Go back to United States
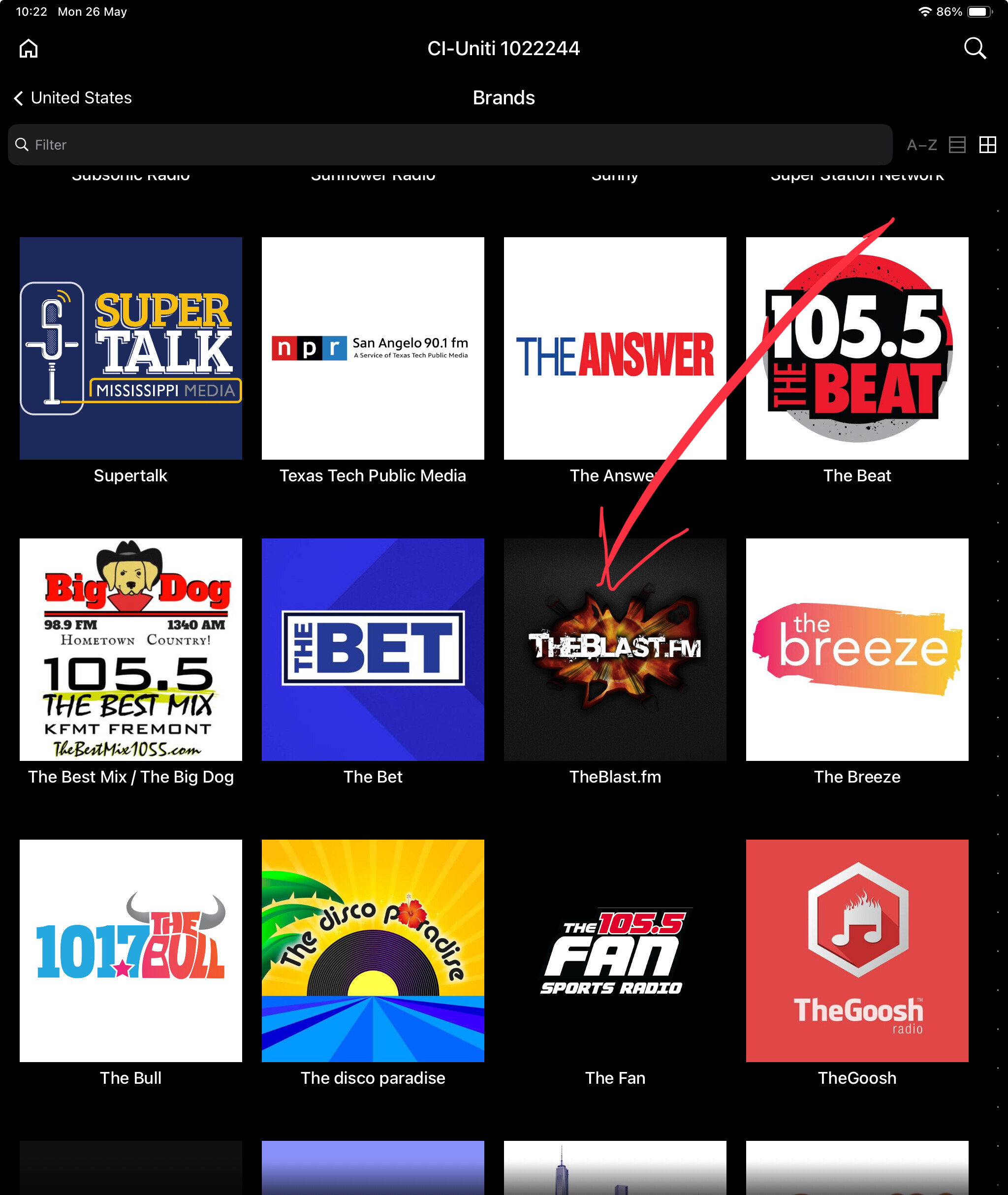Viewport: 1008px width, 1195px height. tap(73, 98)
